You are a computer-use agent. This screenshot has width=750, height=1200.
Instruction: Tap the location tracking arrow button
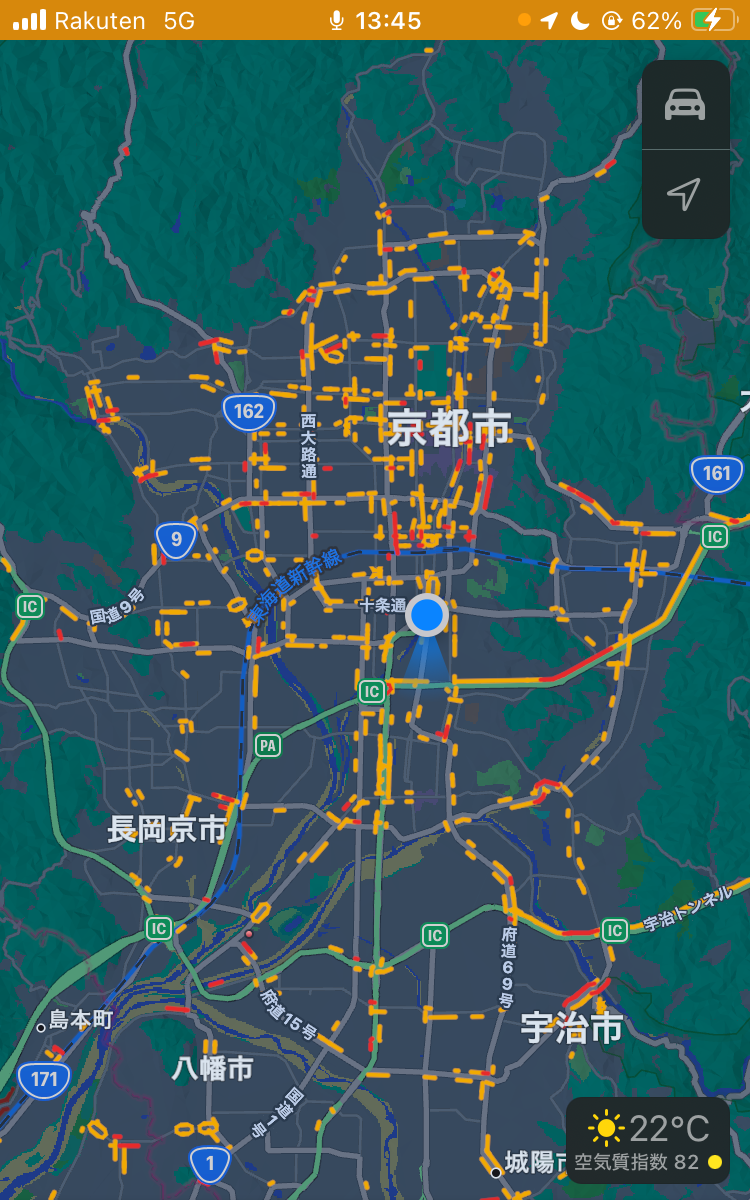tap(685, 194)
